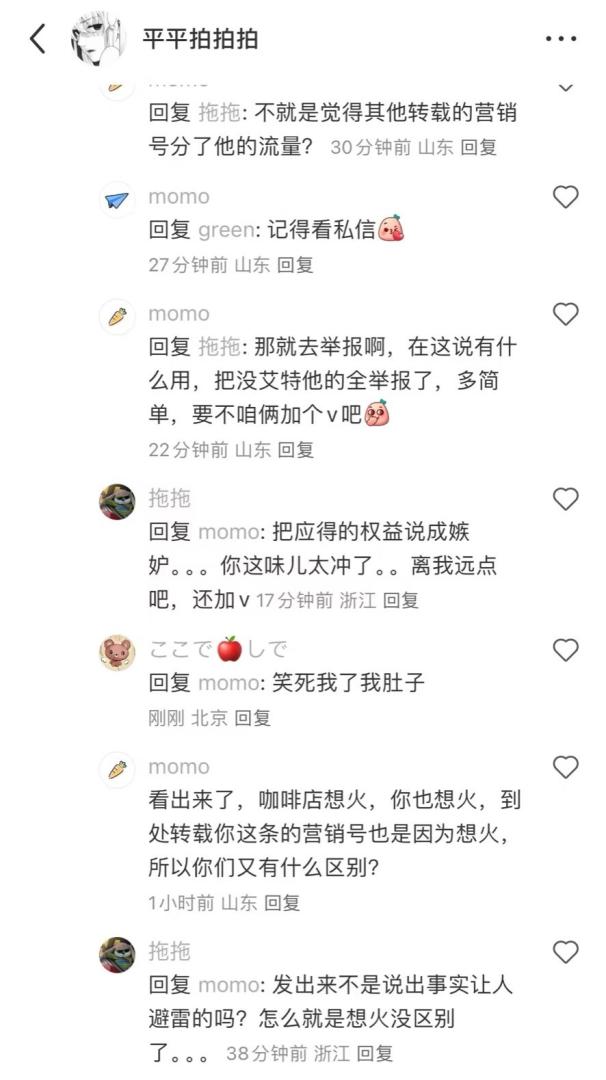
Task: Reply to momo's 22分钟前 comment
Action: pos(295,450)
